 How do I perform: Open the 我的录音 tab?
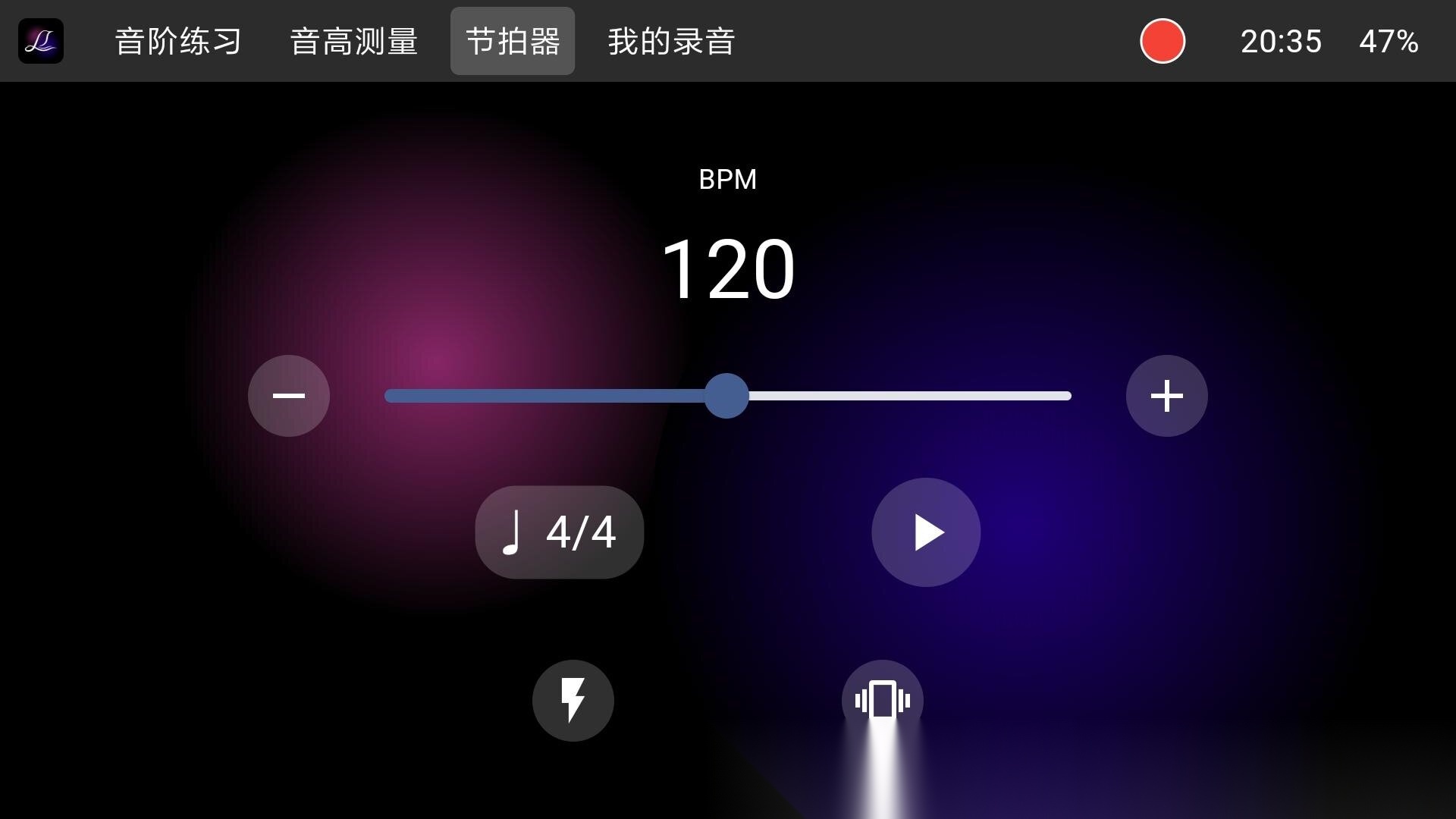click(671, 41)
